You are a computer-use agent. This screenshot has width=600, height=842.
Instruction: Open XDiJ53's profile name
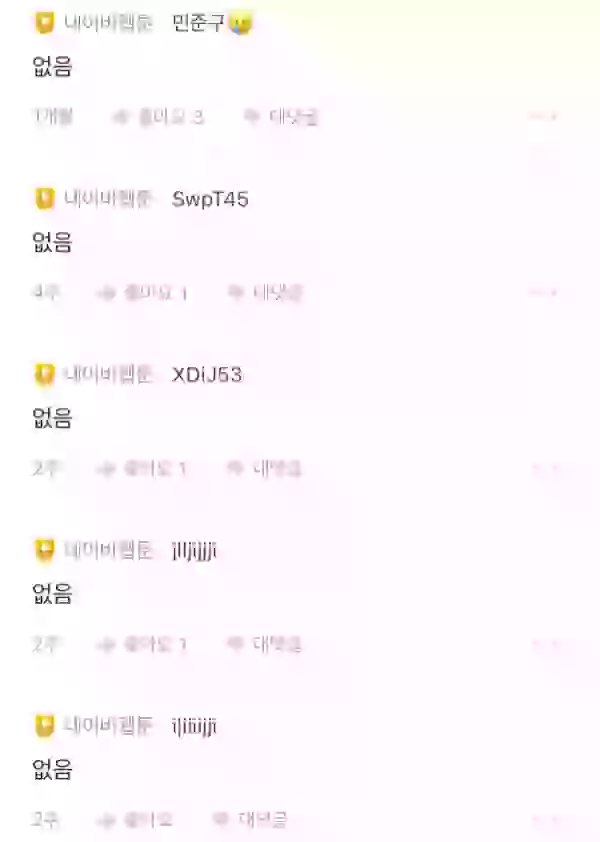(207, 375)
